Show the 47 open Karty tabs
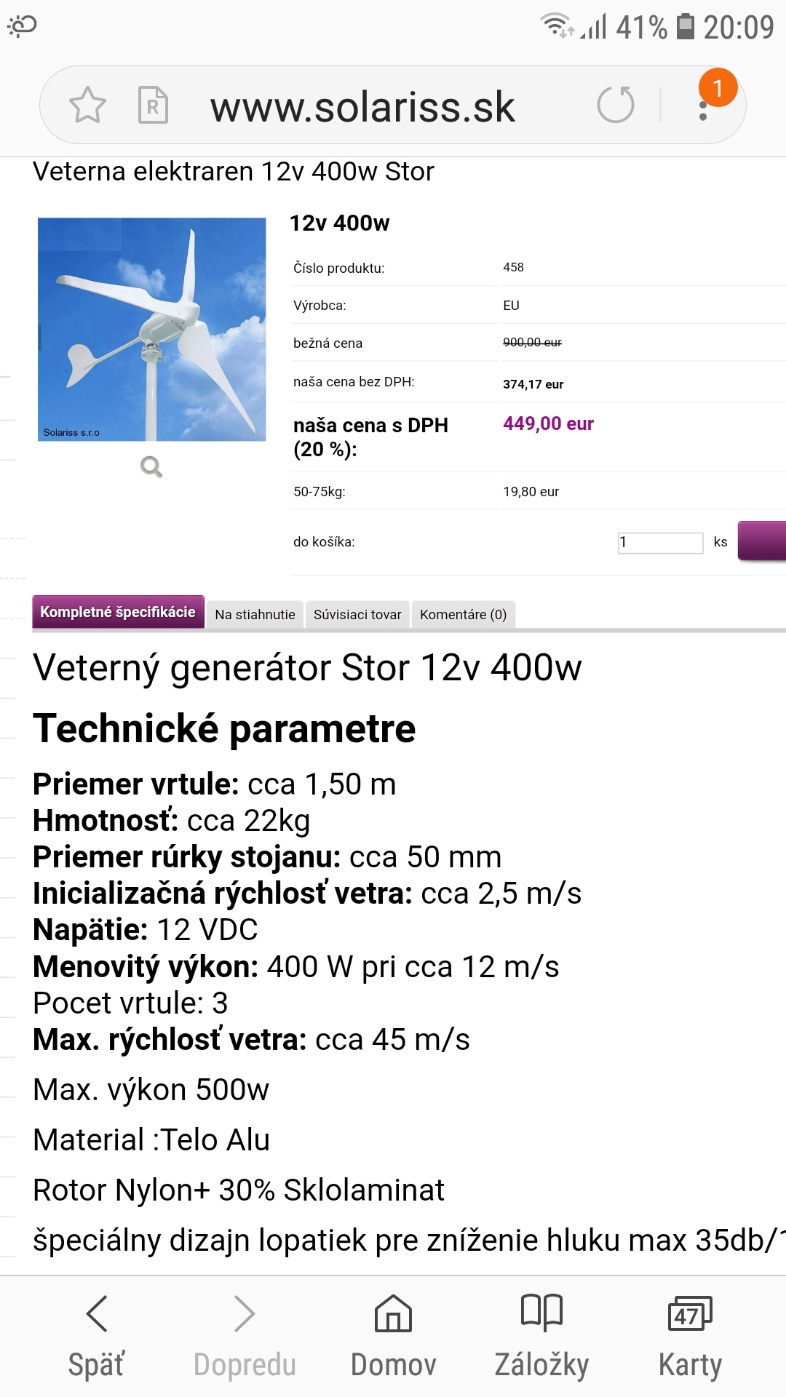The width and height of the screenshot is (786, 1397). 689,1335
